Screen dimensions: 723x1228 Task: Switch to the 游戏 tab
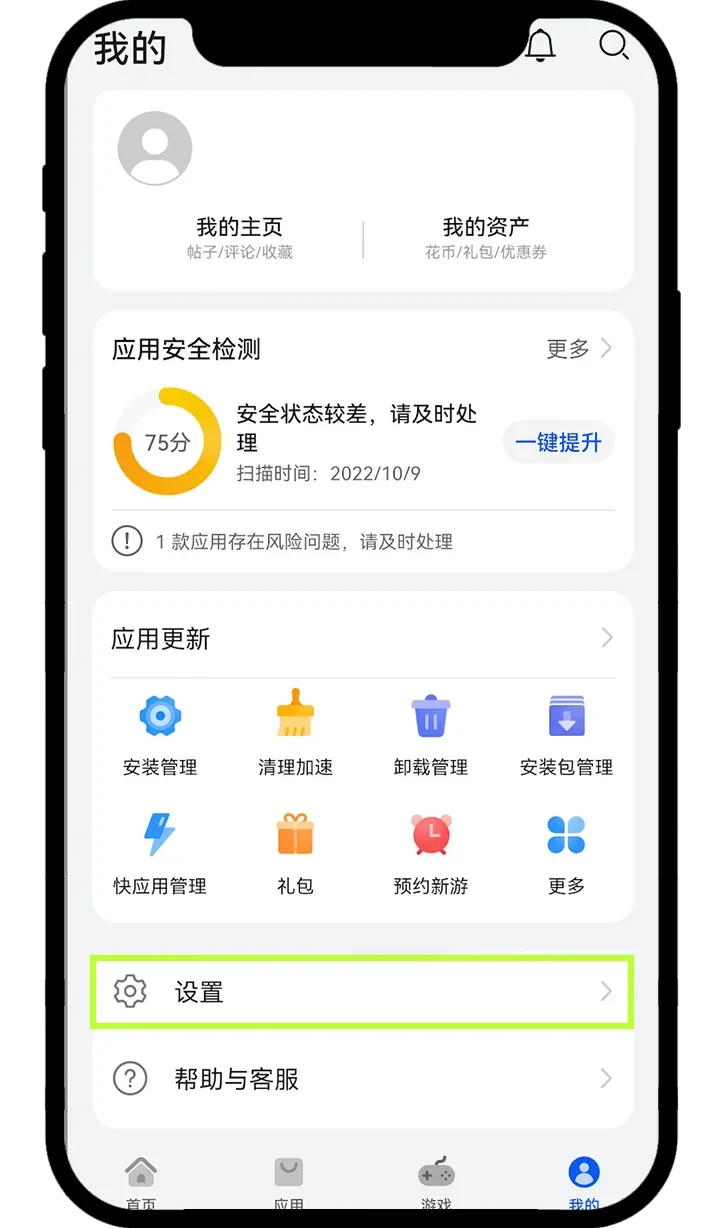point(436,1180)
